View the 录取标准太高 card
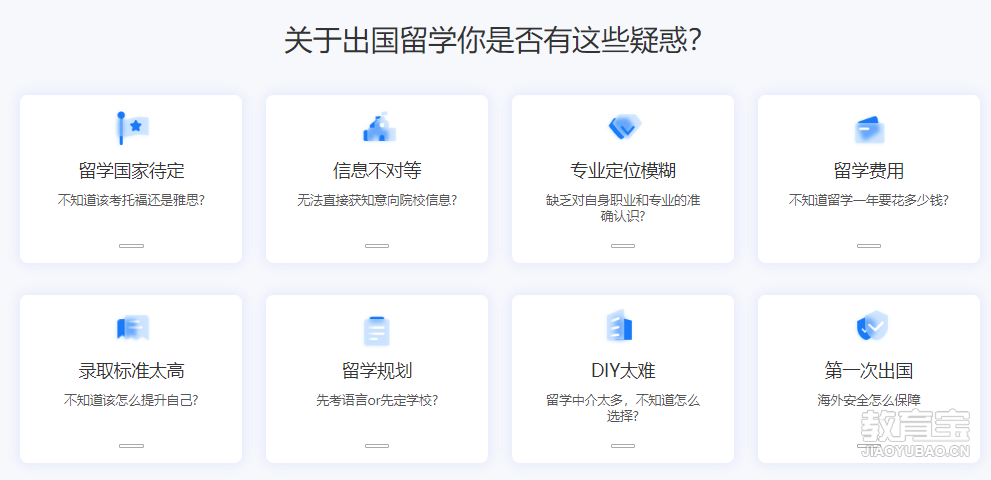This screenshot has height=480, width=991. (x=131, y=379)
